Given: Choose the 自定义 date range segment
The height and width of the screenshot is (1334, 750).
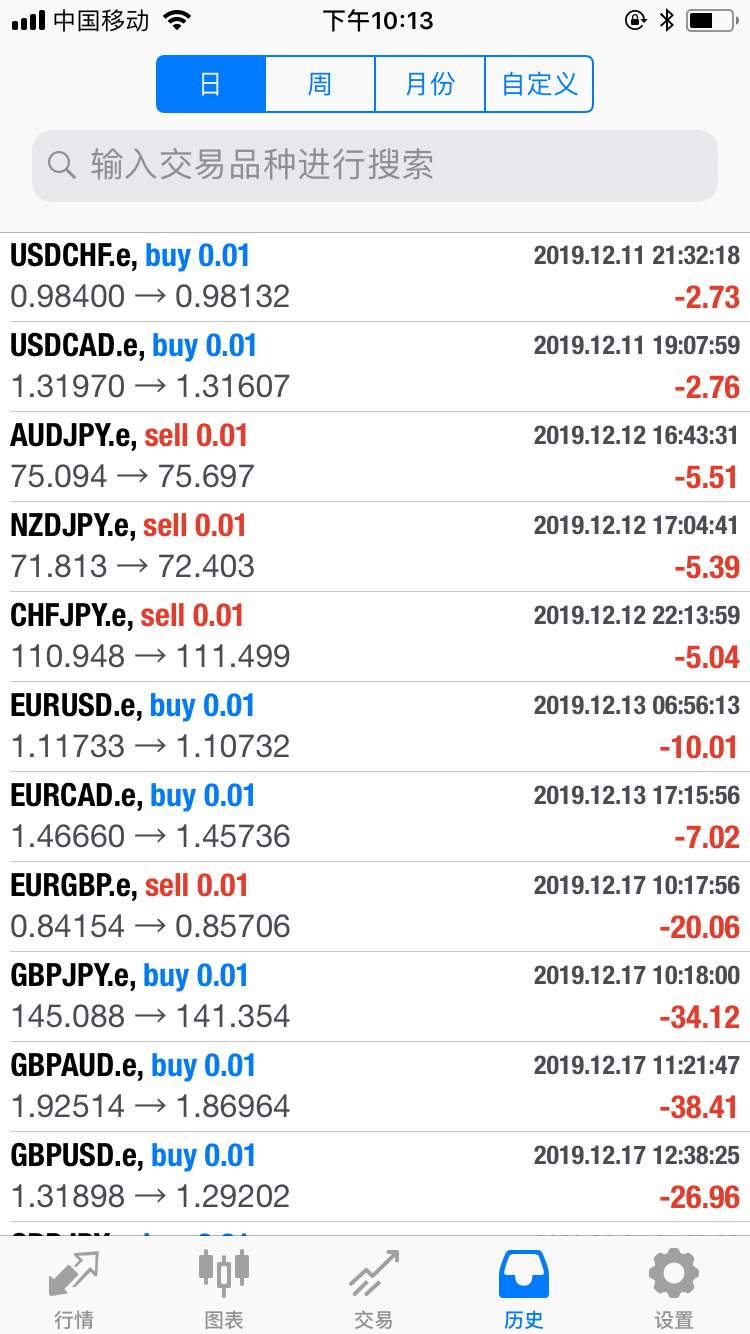Looking at the screenshot, I should 539,84.
